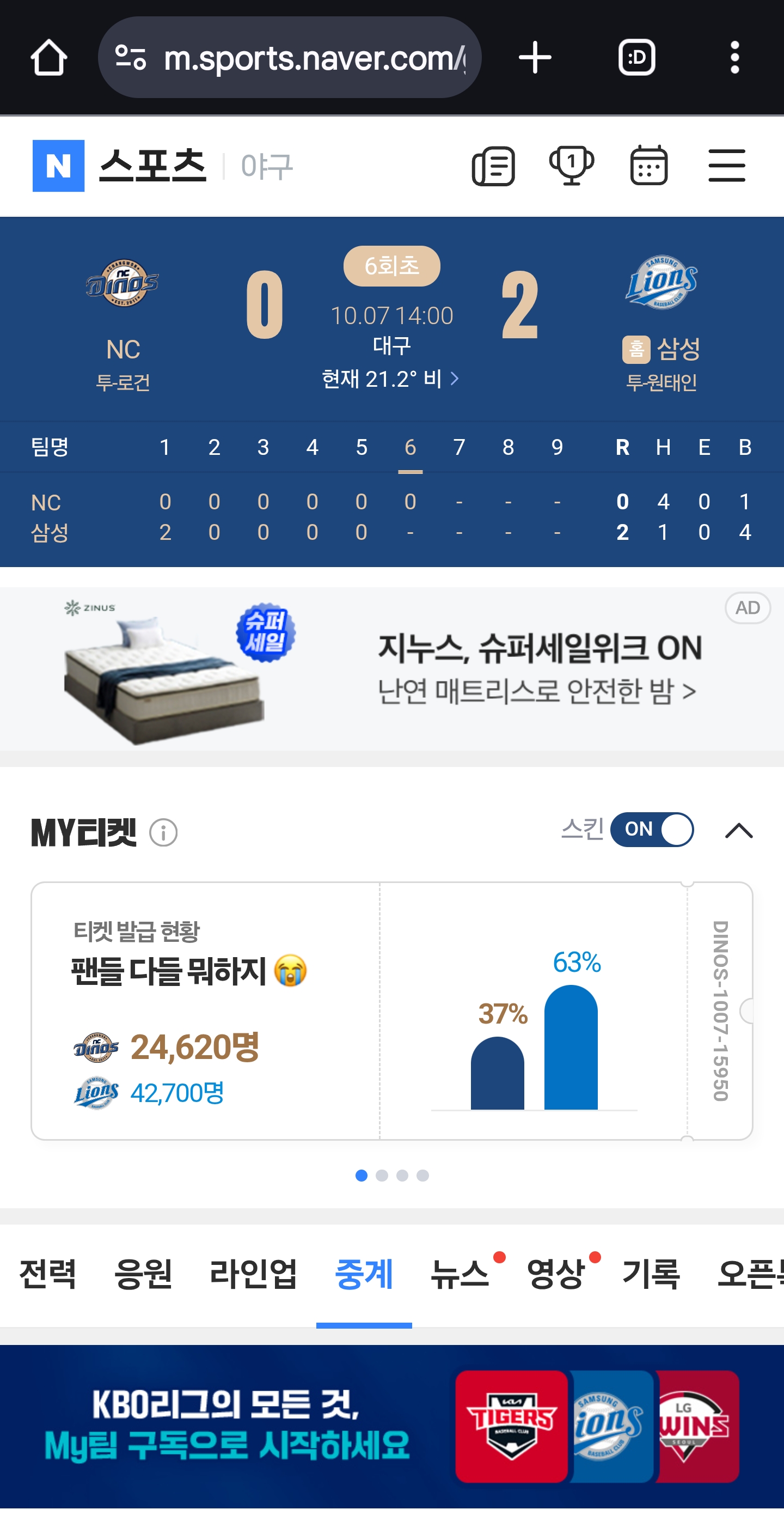
Task: Open the My팀 구독 banner
Action: pos(391,1426)
